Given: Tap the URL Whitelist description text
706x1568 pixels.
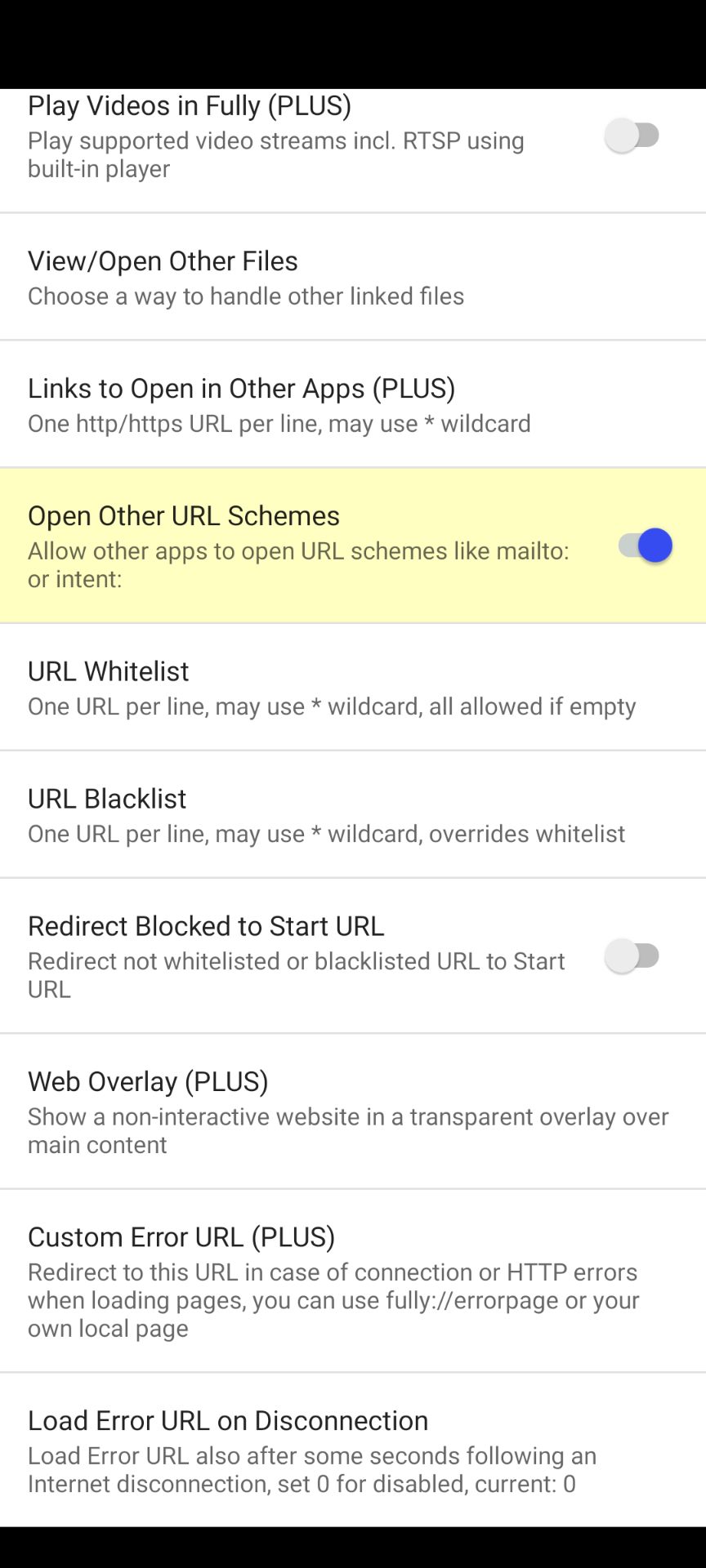Looking at the screenshot, I should click(x=332, y=706).
